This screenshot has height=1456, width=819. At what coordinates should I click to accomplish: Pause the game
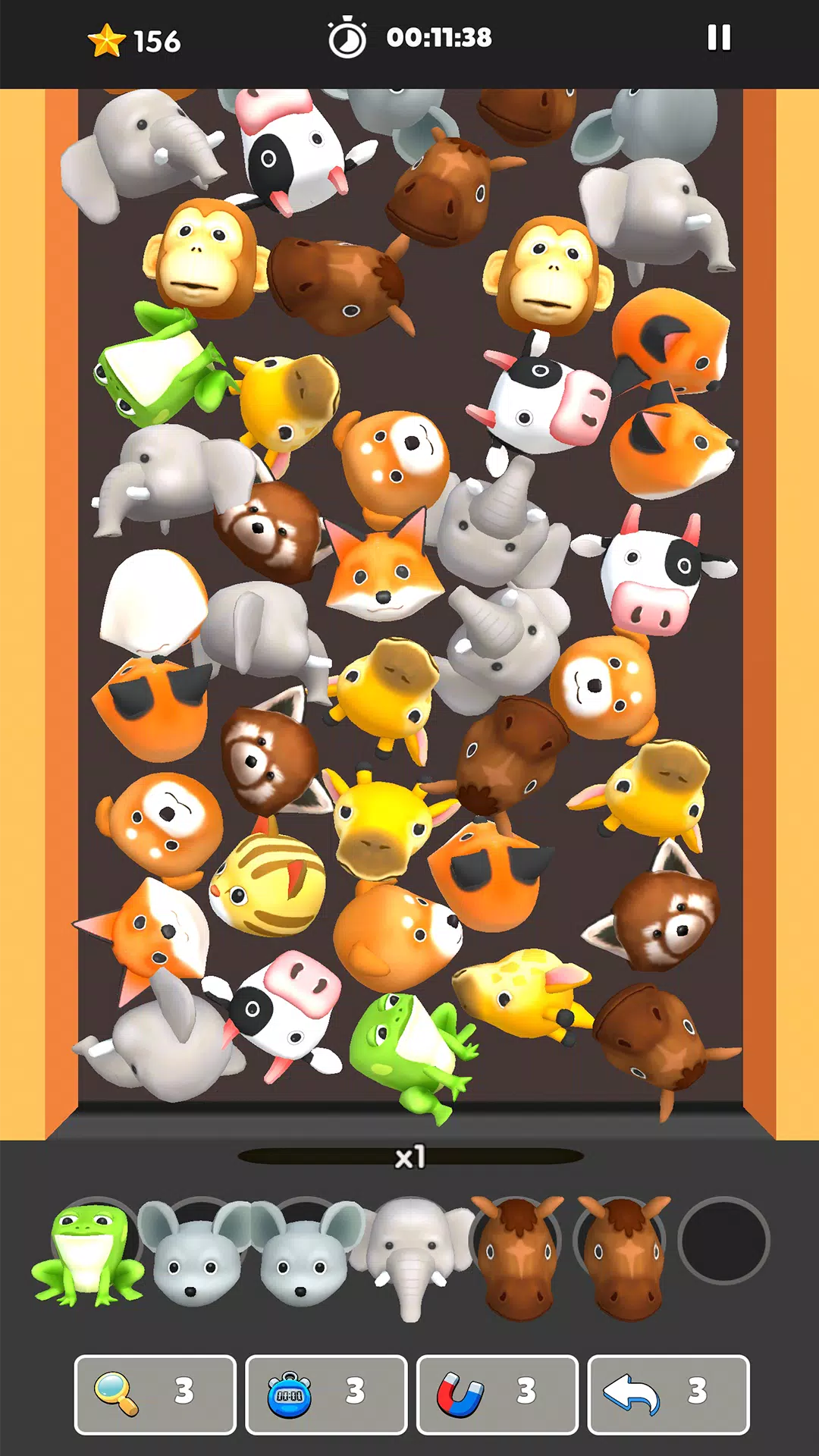718,38
